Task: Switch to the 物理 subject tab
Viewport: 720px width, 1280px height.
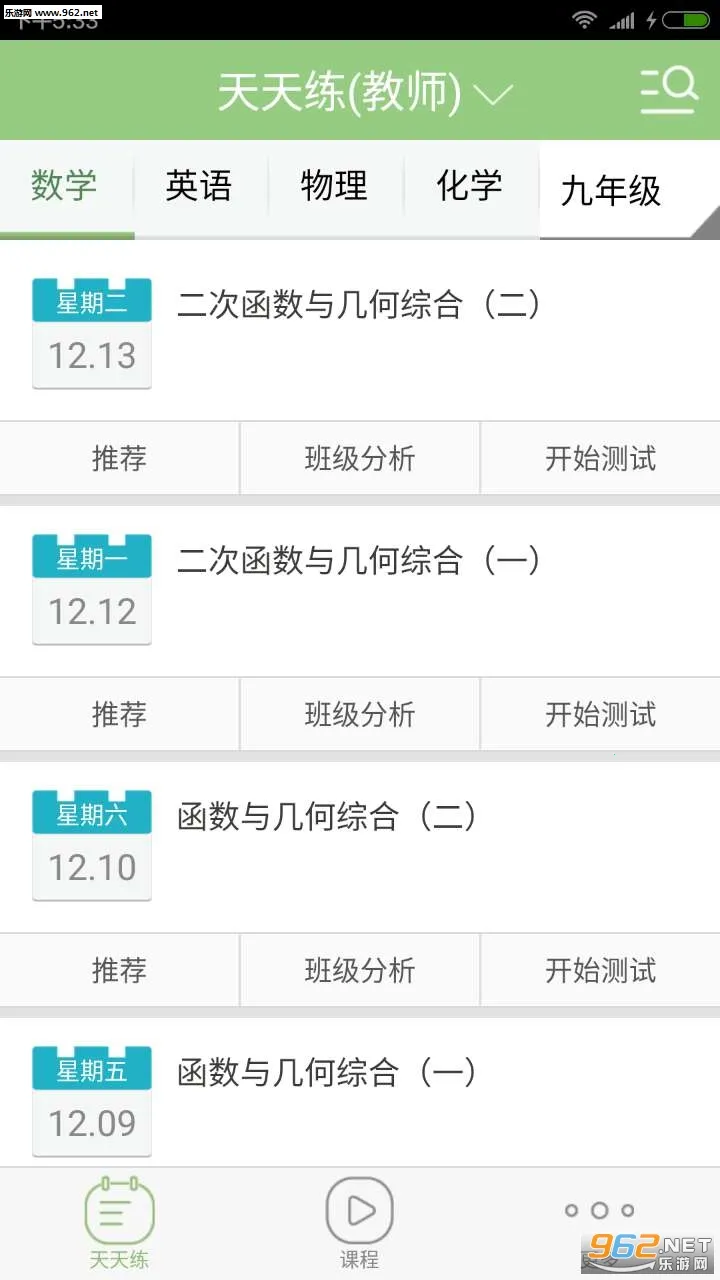Action: click(x=333, y=186)
